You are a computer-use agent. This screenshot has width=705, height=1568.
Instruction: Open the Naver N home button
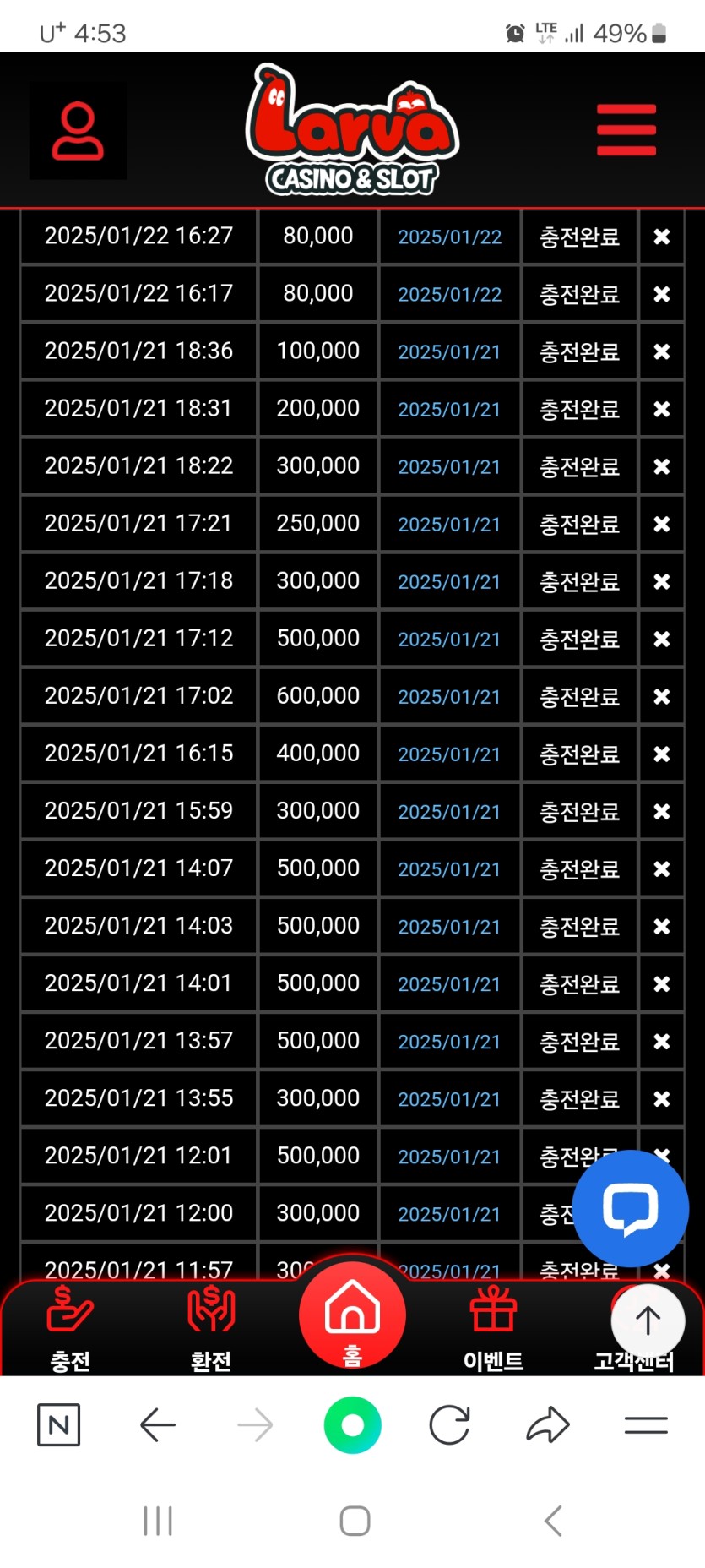pyautogui.click(x=59, y=1426)
